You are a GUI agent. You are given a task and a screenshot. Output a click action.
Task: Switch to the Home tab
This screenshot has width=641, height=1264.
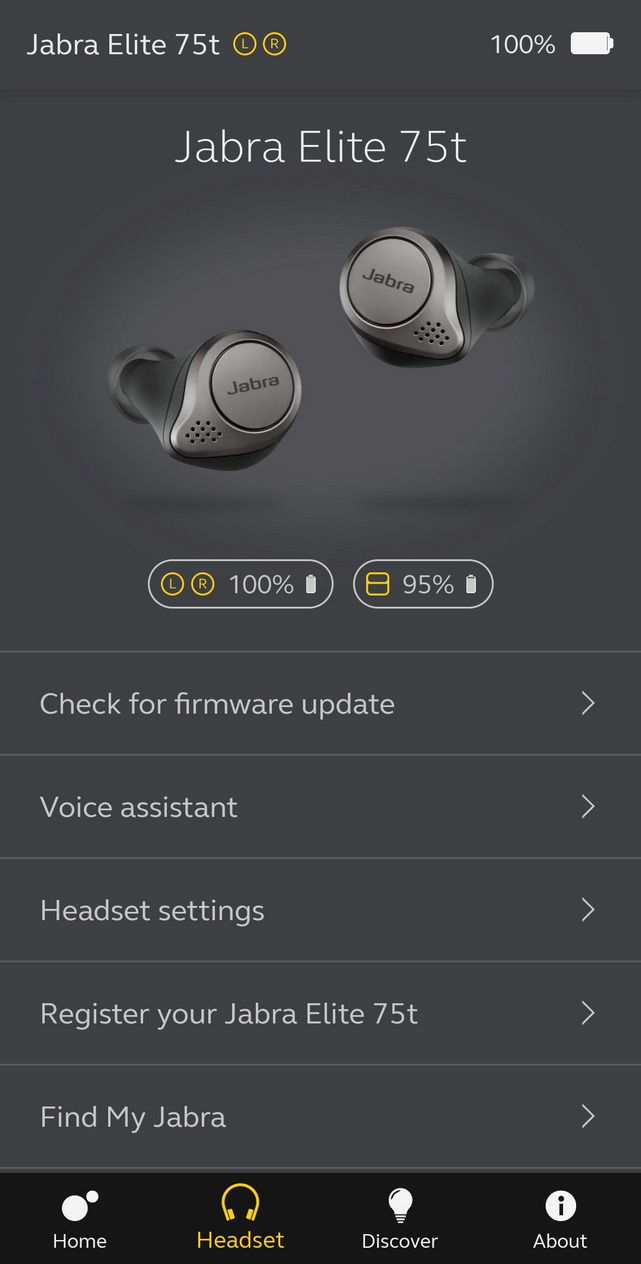click(80, 1220)
